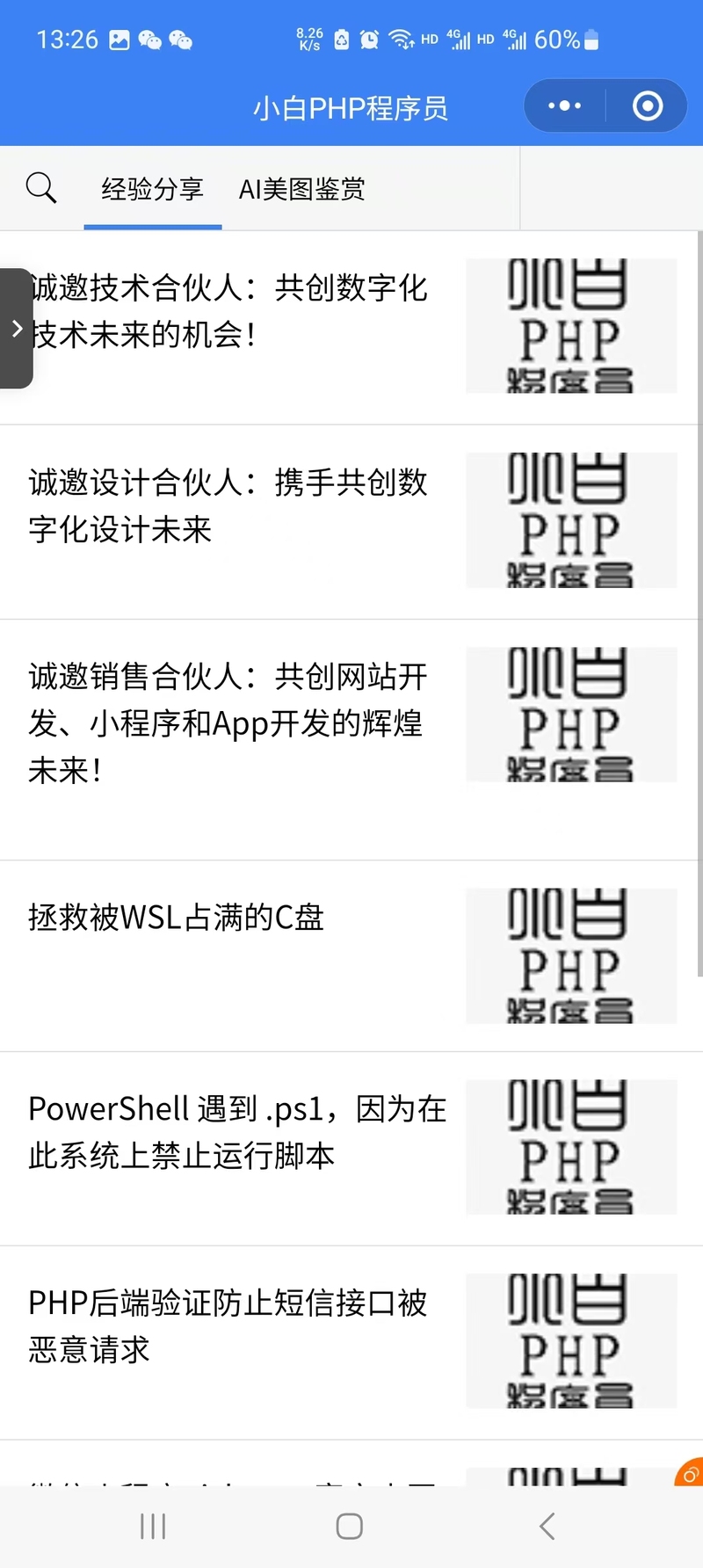This screenshot has width=703, height=1568.
Task: Expand the side drawer arrow handle
Action: [16, 329]
